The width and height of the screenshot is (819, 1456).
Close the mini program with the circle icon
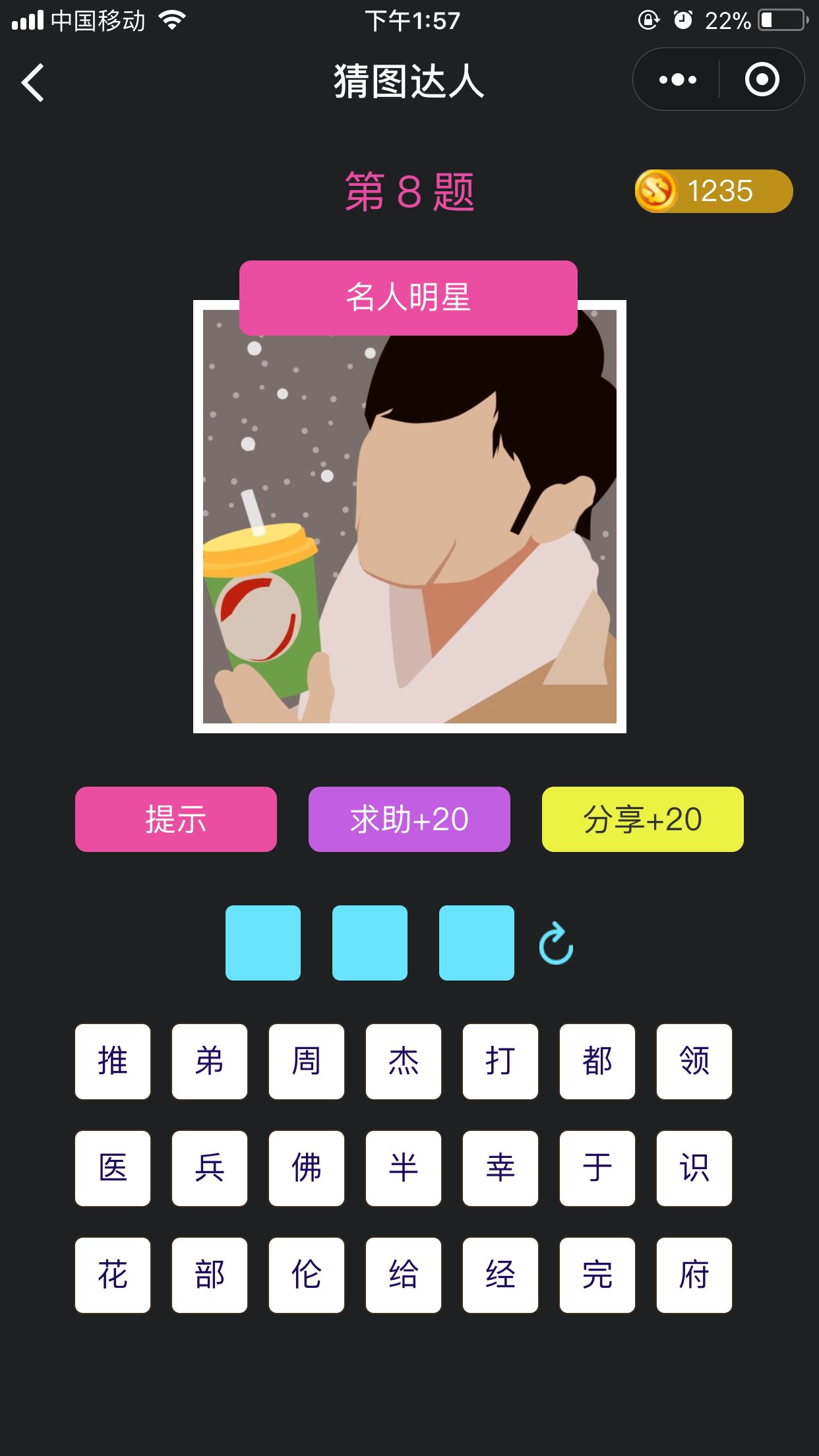[762, 80]
